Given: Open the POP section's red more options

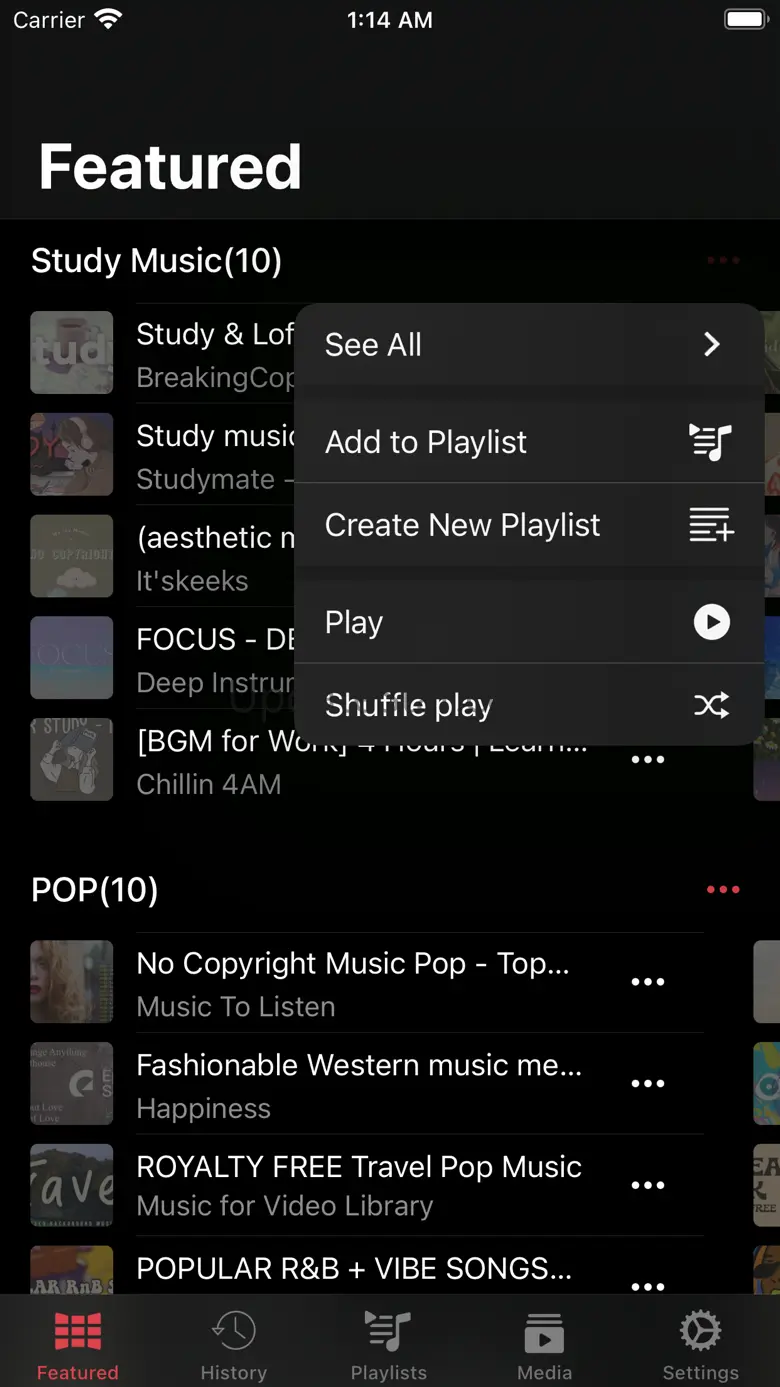Looking at the screenshot, I should tap(723, 890).
